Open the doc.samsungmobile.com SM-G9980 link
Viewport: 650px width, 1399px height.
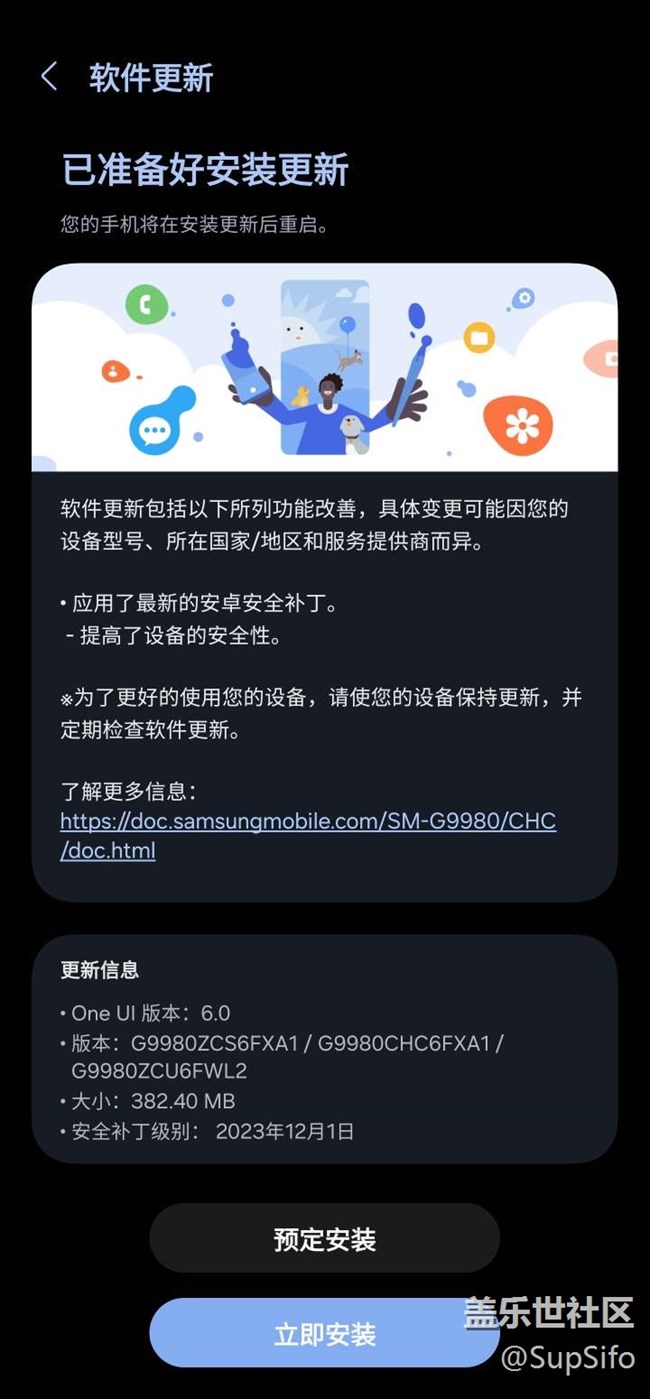(x=308, y=836)
